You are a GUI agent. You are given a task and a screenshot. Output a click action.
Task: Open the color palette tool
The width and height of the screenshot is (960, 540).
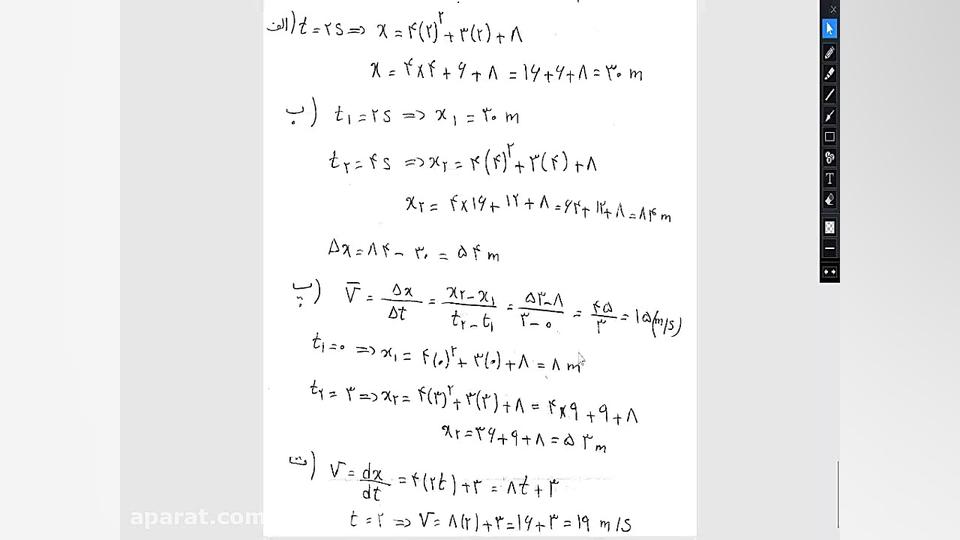tap(829, 158)
